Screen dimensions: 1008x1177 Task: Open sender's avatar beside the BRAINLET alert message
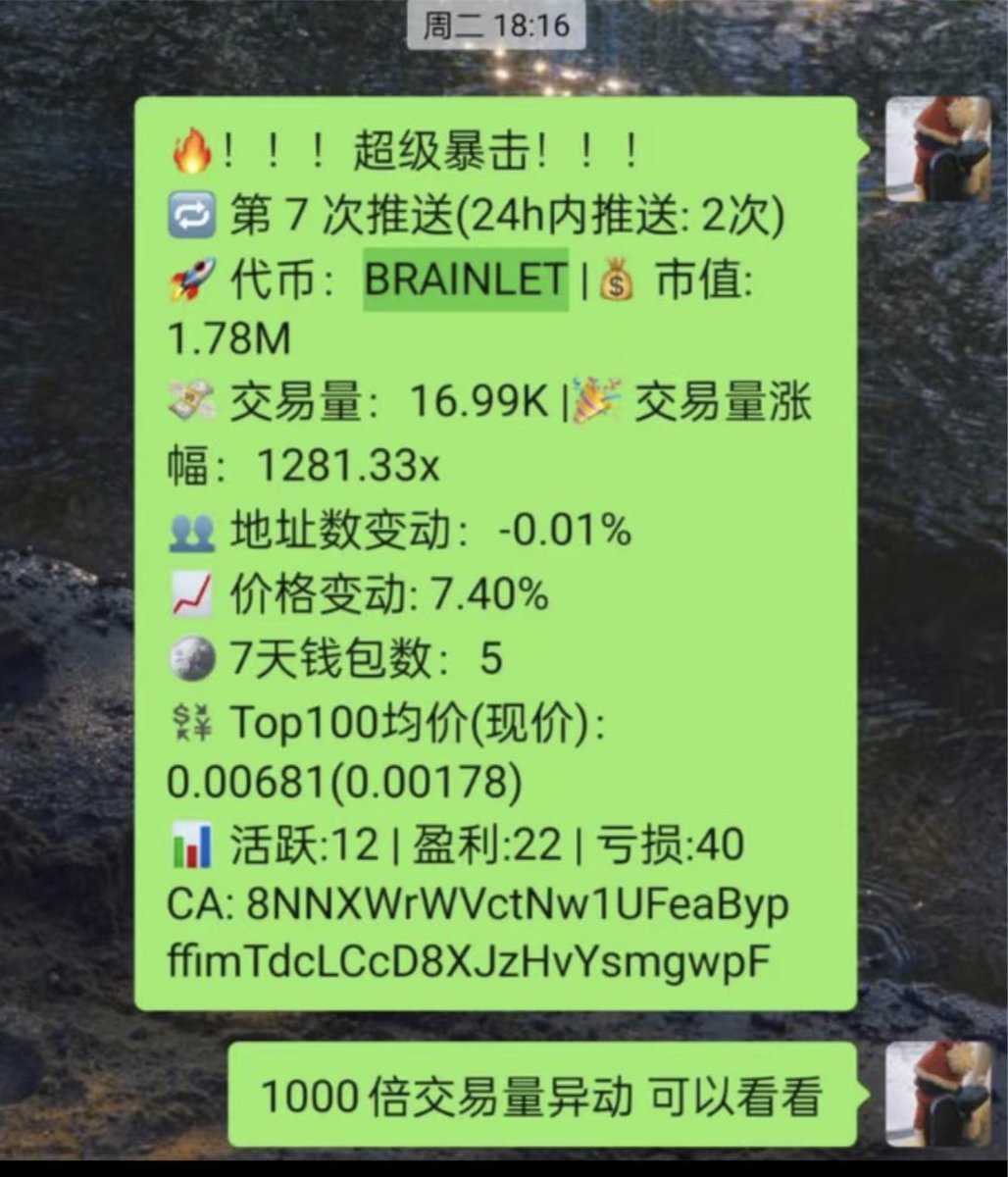click(937, 149)
